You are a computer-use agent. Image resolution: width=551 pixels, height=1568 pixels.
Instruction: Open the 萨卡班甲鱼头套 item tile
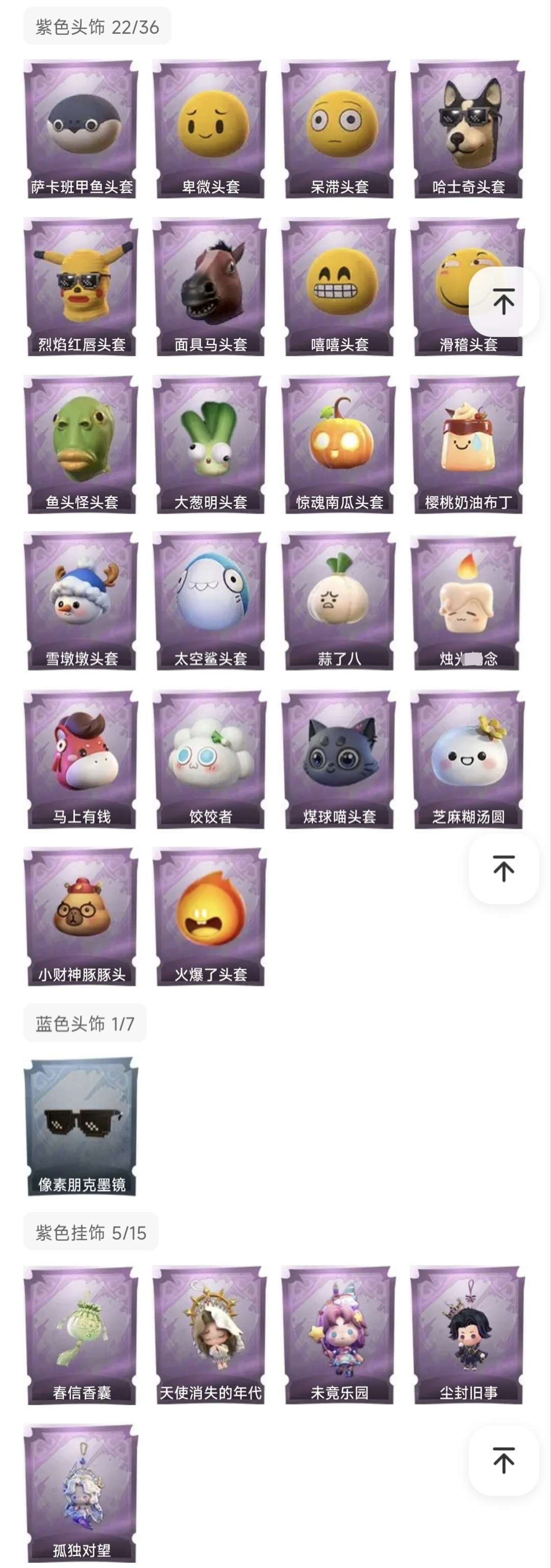(81, 129)
